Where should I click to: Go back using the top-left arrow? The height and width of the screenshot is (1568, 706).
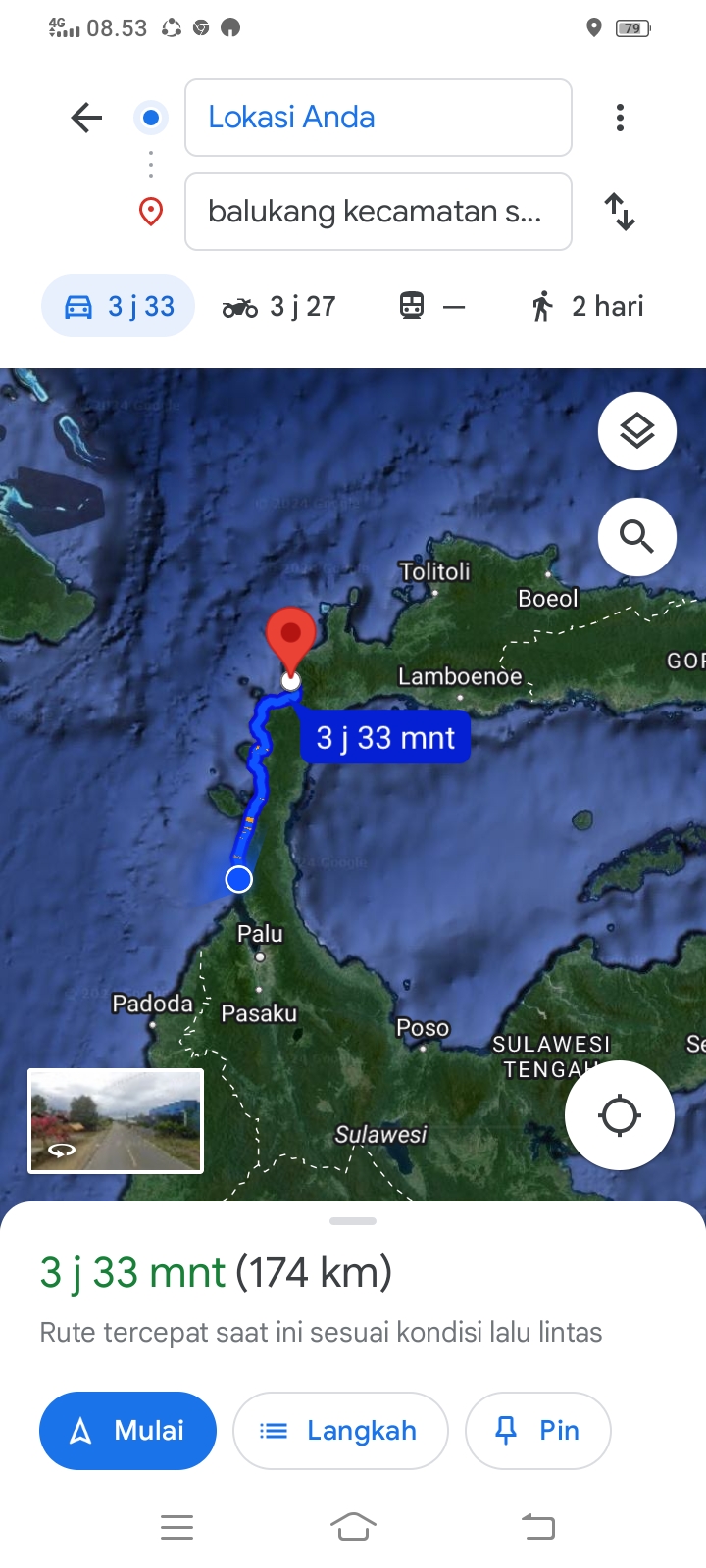point(86,118)
